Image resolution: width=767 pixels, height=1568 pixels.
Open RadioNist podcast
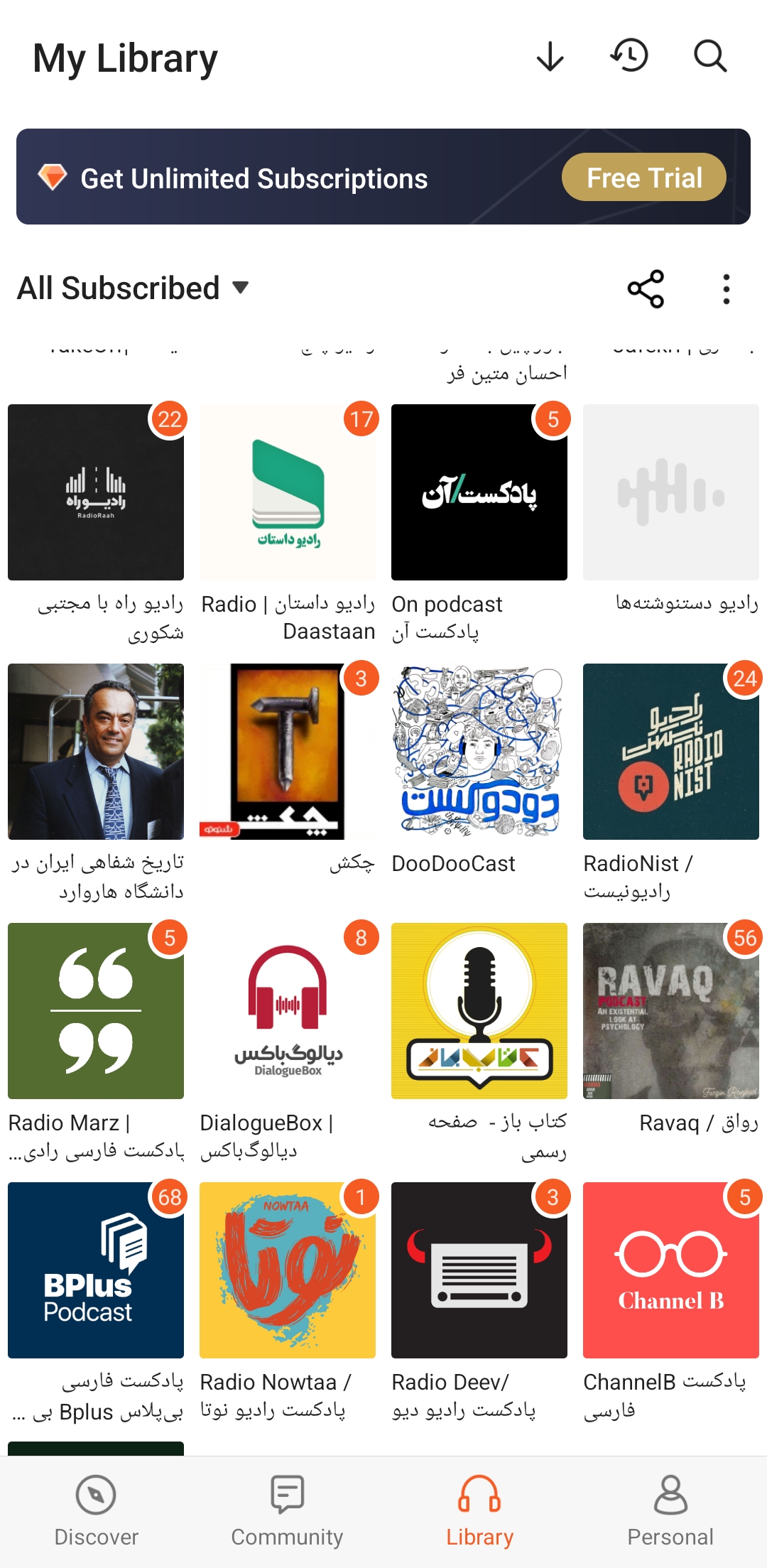click(671, 752)
